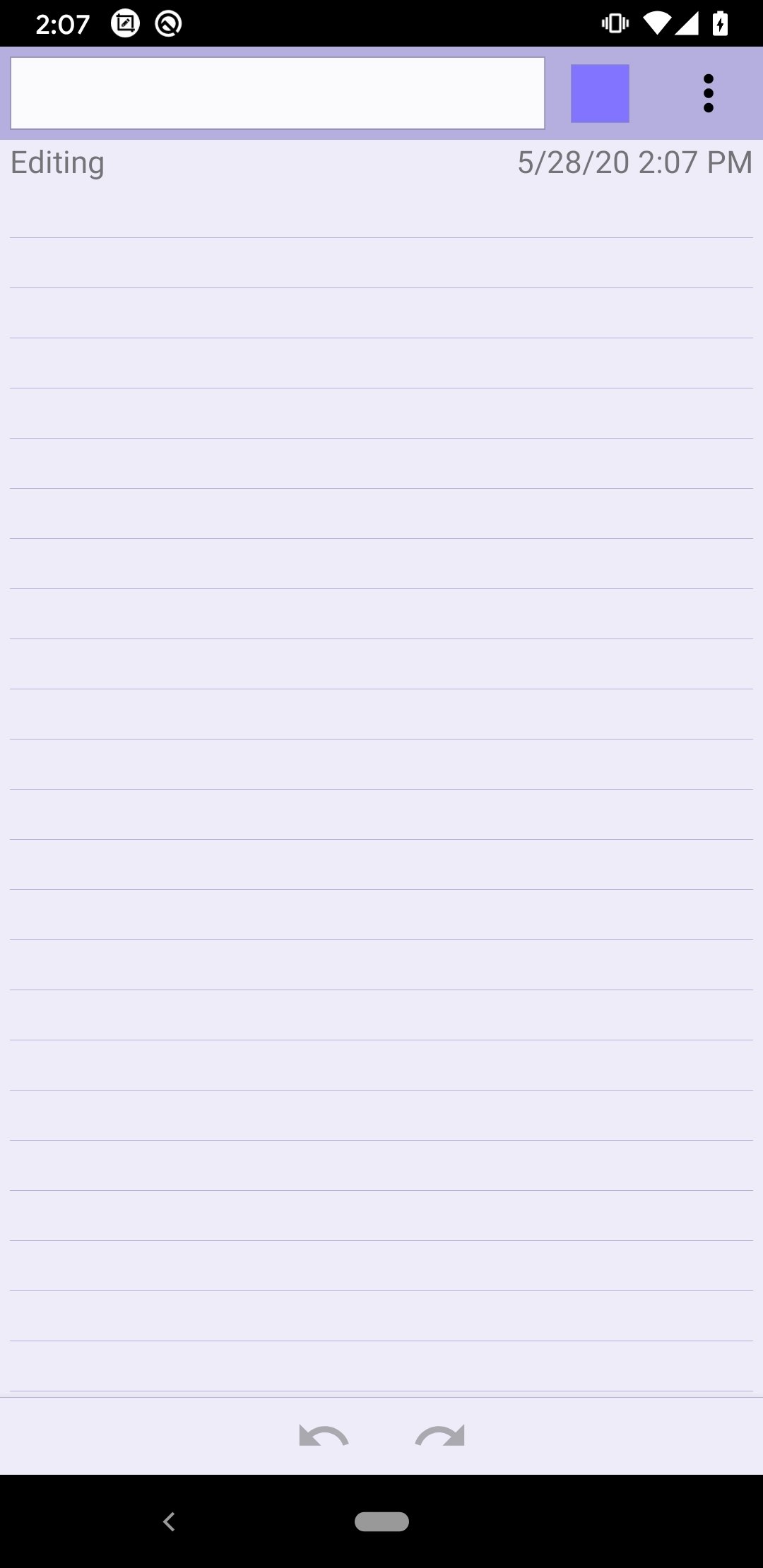Undo the last edit
The width and height of the screenshot is (763, 1568).
324,1437
